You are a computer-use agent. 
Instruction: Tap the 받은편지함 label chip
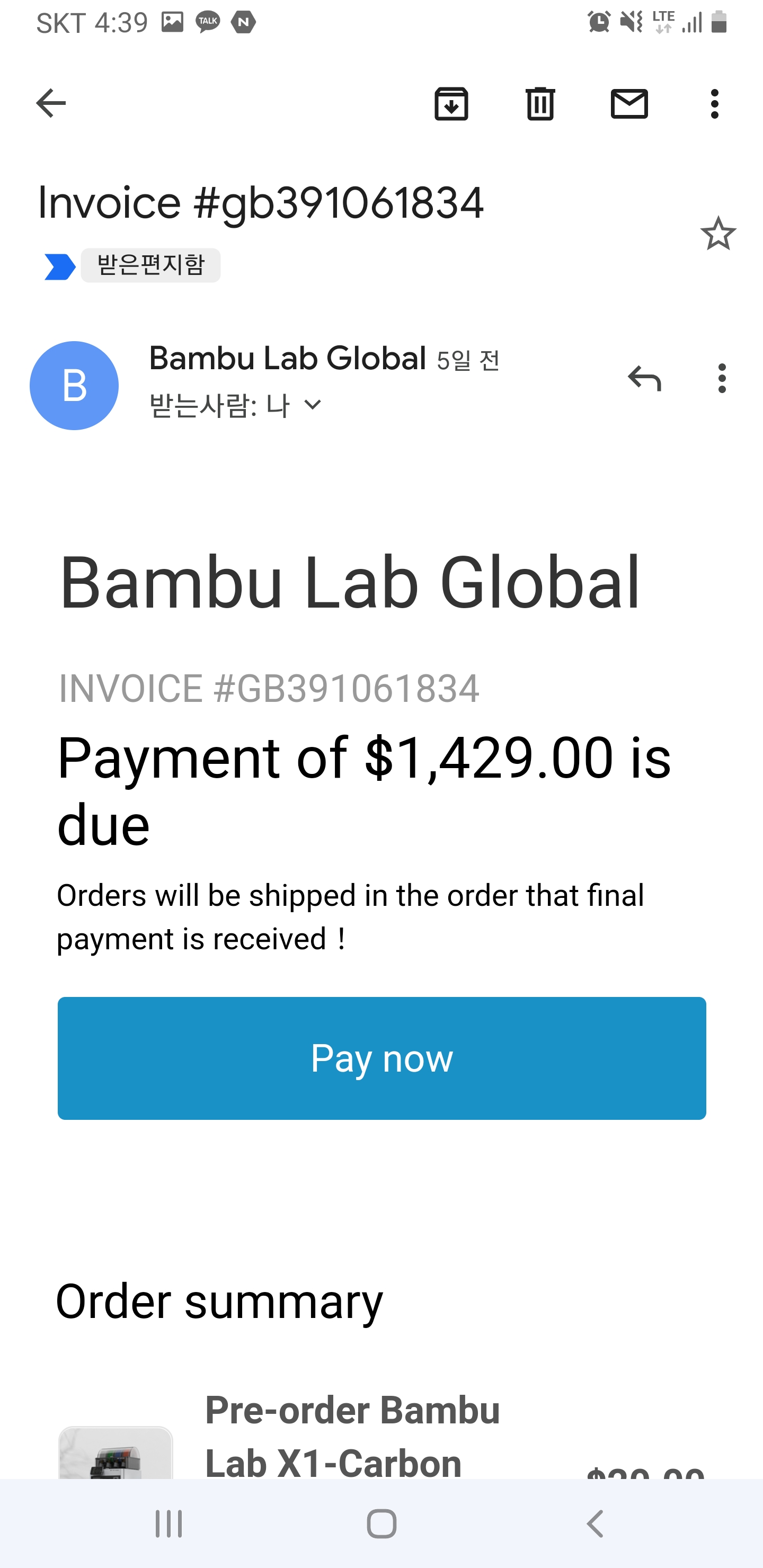tap(150, 265)
